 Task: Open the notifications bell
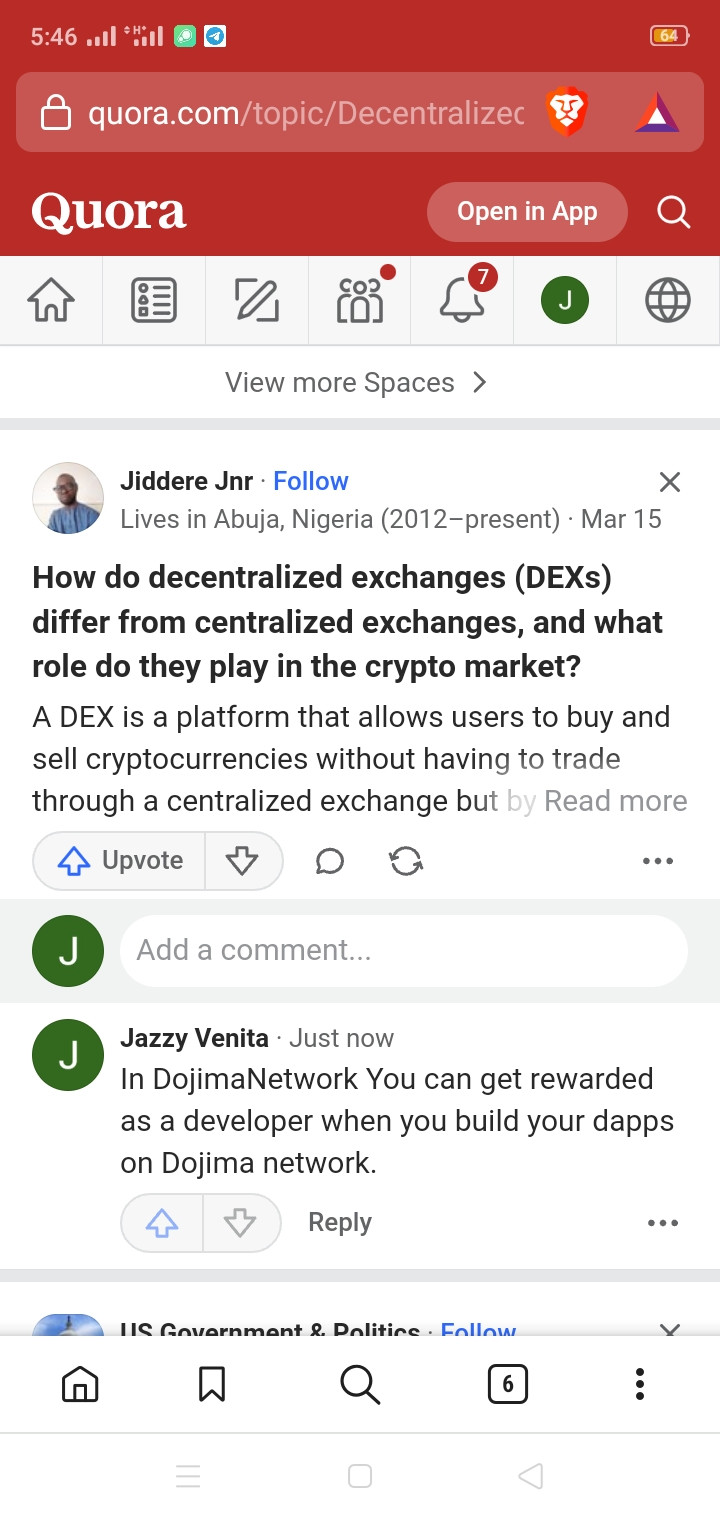tap(462, 300)
